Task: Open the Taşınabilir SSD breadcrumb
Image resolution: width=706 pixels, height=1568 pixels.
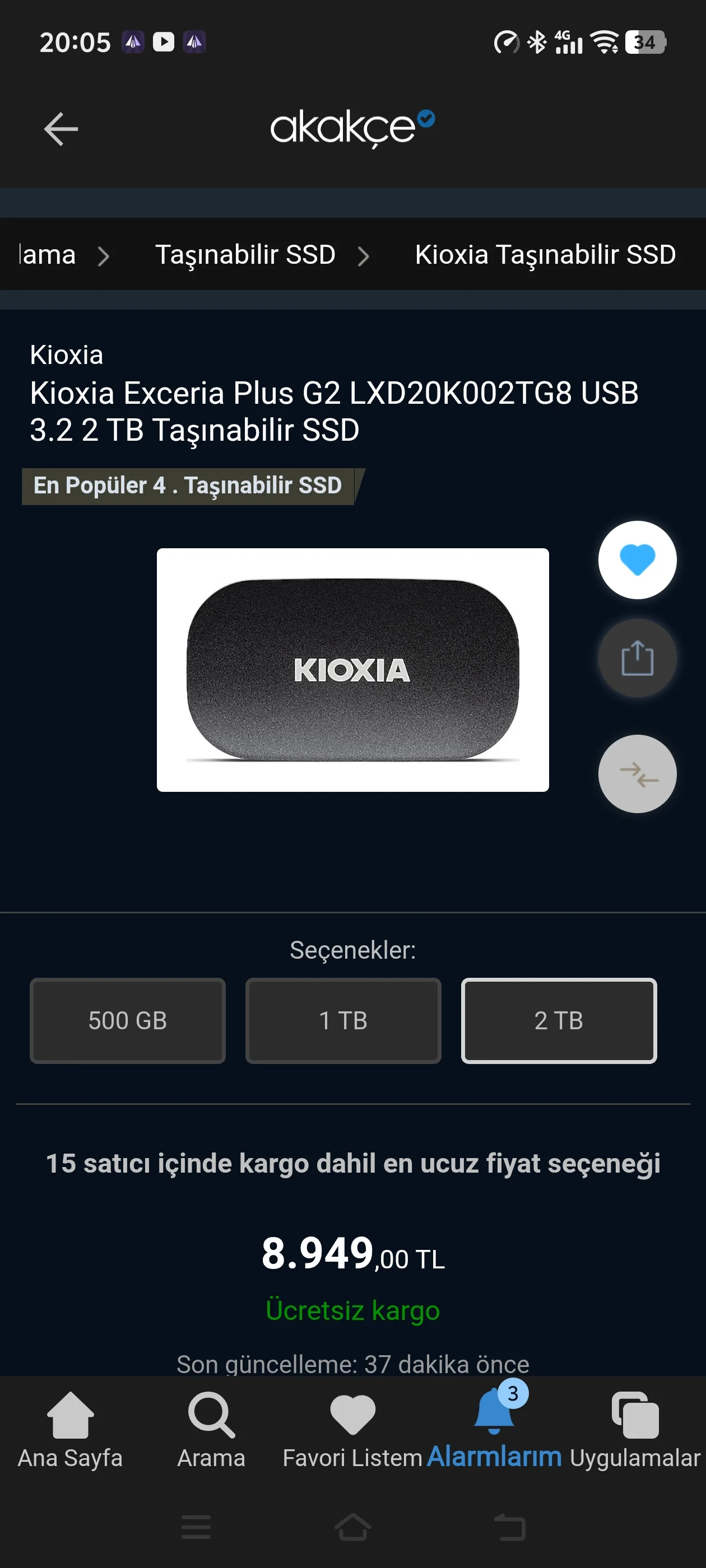Action: click(x=245, y=254)
